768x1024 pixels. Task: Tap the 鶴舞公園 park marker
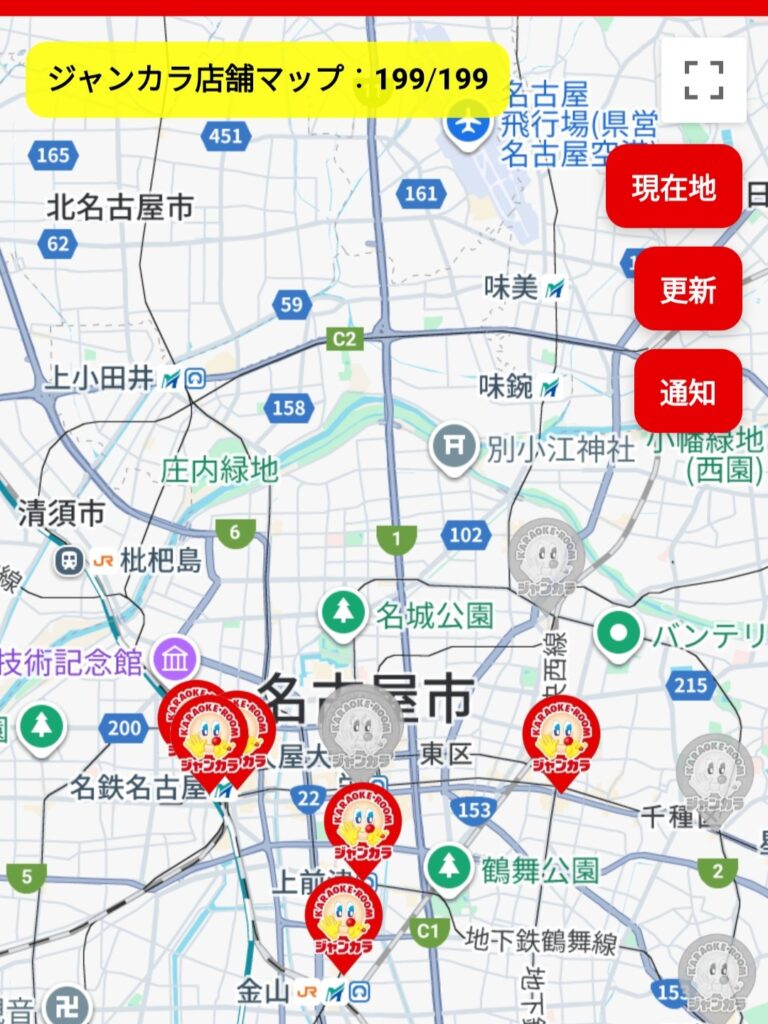(448, 868)
